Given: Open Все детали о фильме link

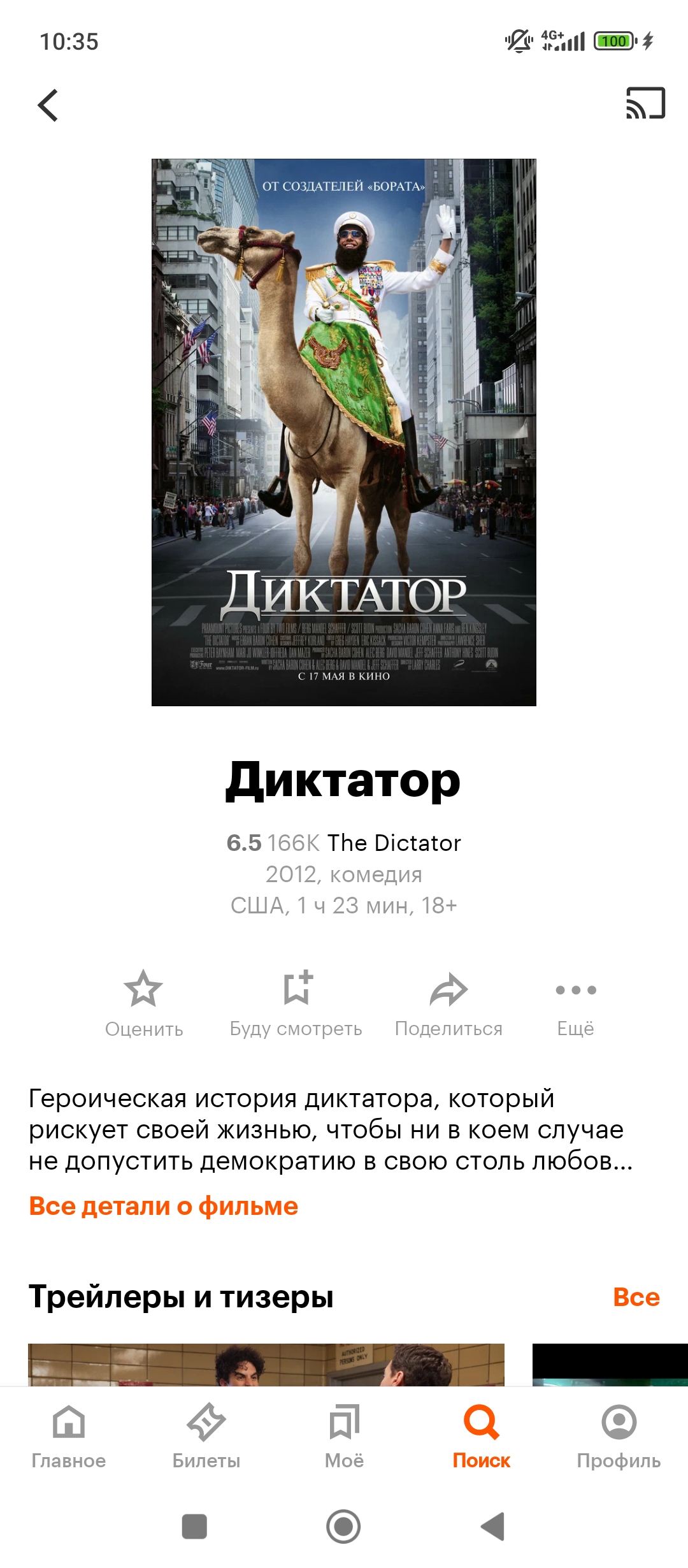Looking at the screenshot, I should tap(164, 1206).
